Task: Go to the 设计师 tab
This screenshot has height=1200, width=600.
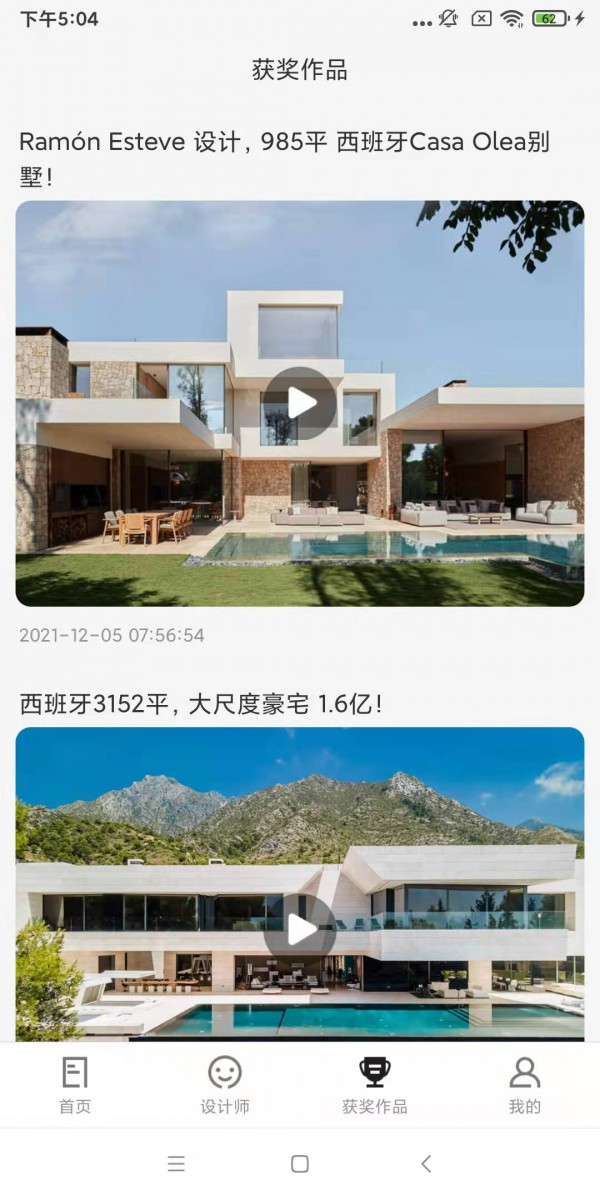Action: [225, 1085]
